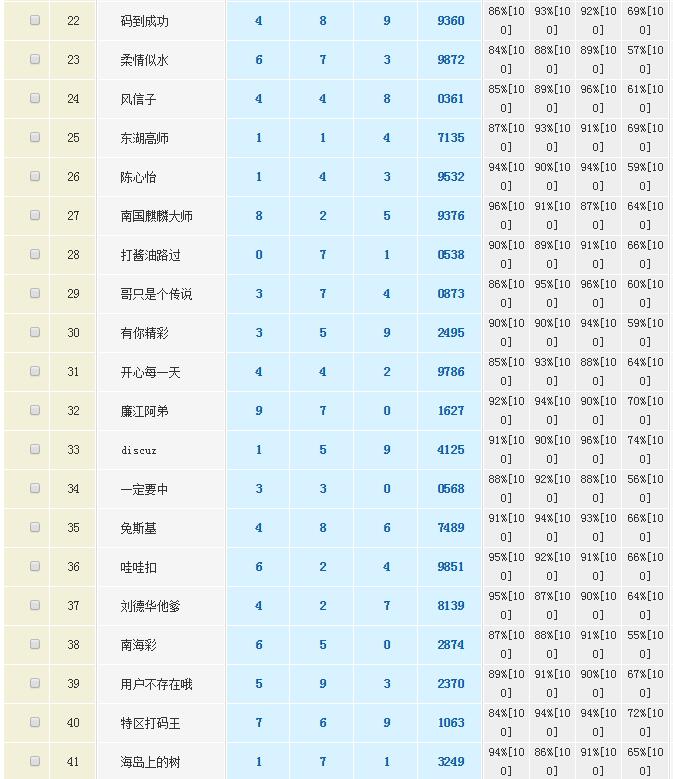Select the checkbox for 哇哇扣
This screenshot has height=779, width=673.
pyautogui.click(x=35, y=566)
